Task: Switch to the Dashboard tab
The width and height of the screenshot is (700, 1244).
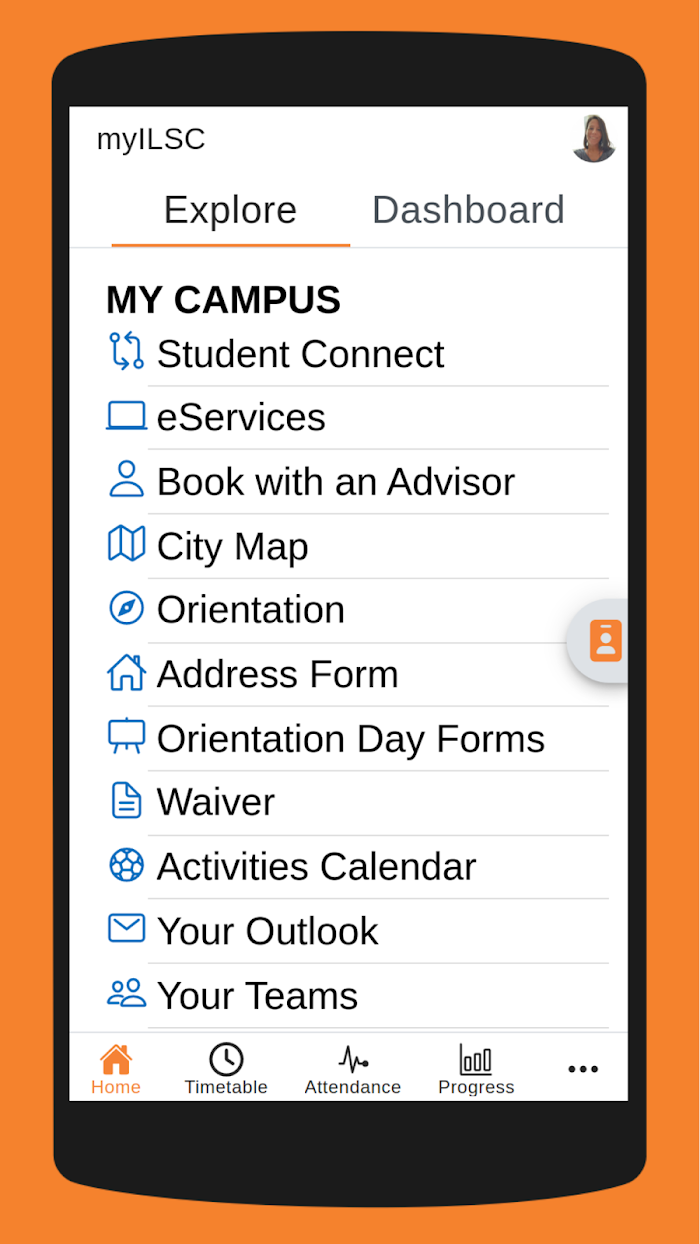Action: pyautogui.click(x=468, y=210)
